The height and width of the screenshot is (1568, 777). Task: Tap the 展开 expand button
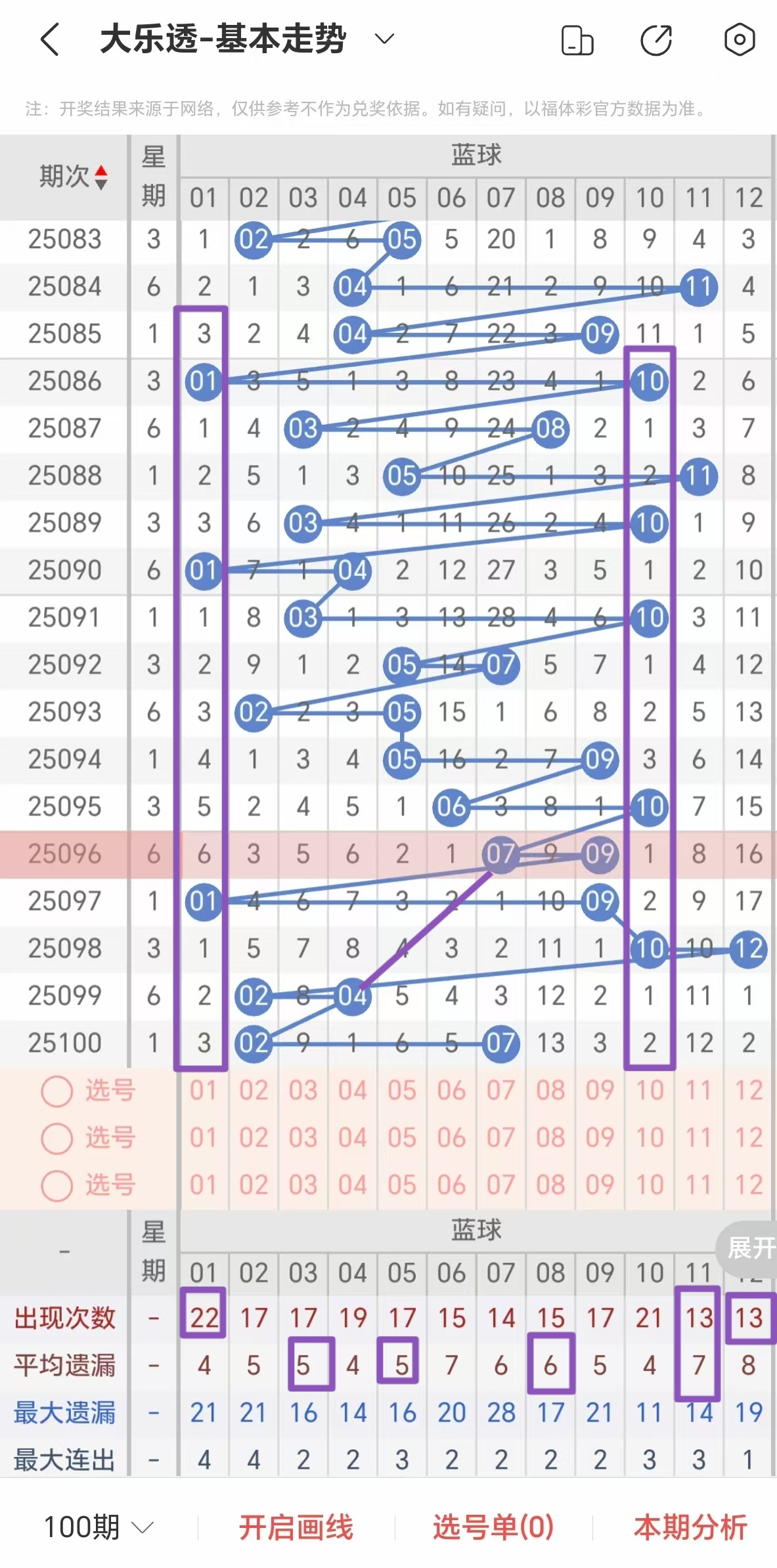pyautogui.click(x=749, y=1247)
